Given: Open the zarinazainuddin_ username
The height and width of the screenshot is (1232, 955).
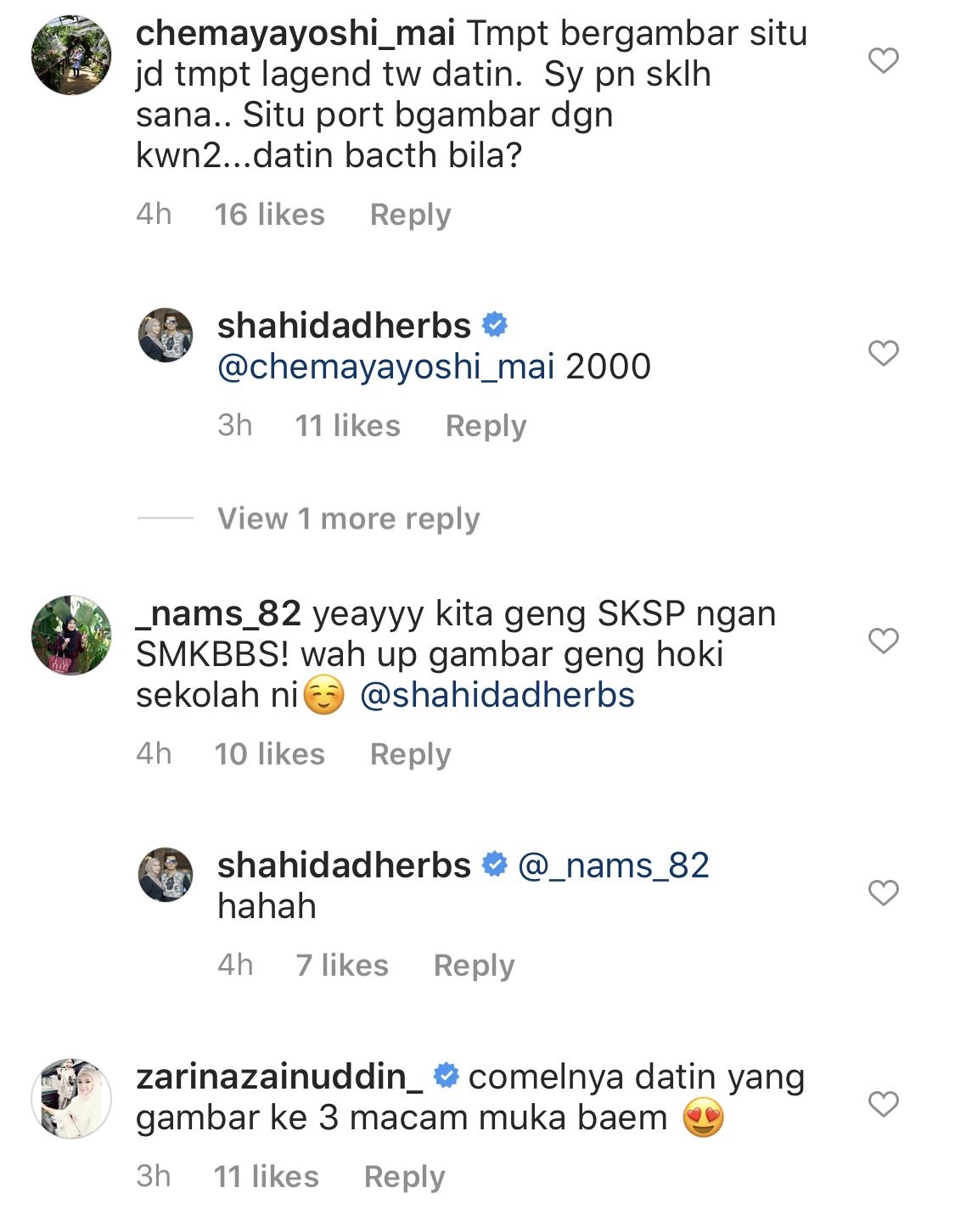Looking at the screenshot, I should (279, 1077).
